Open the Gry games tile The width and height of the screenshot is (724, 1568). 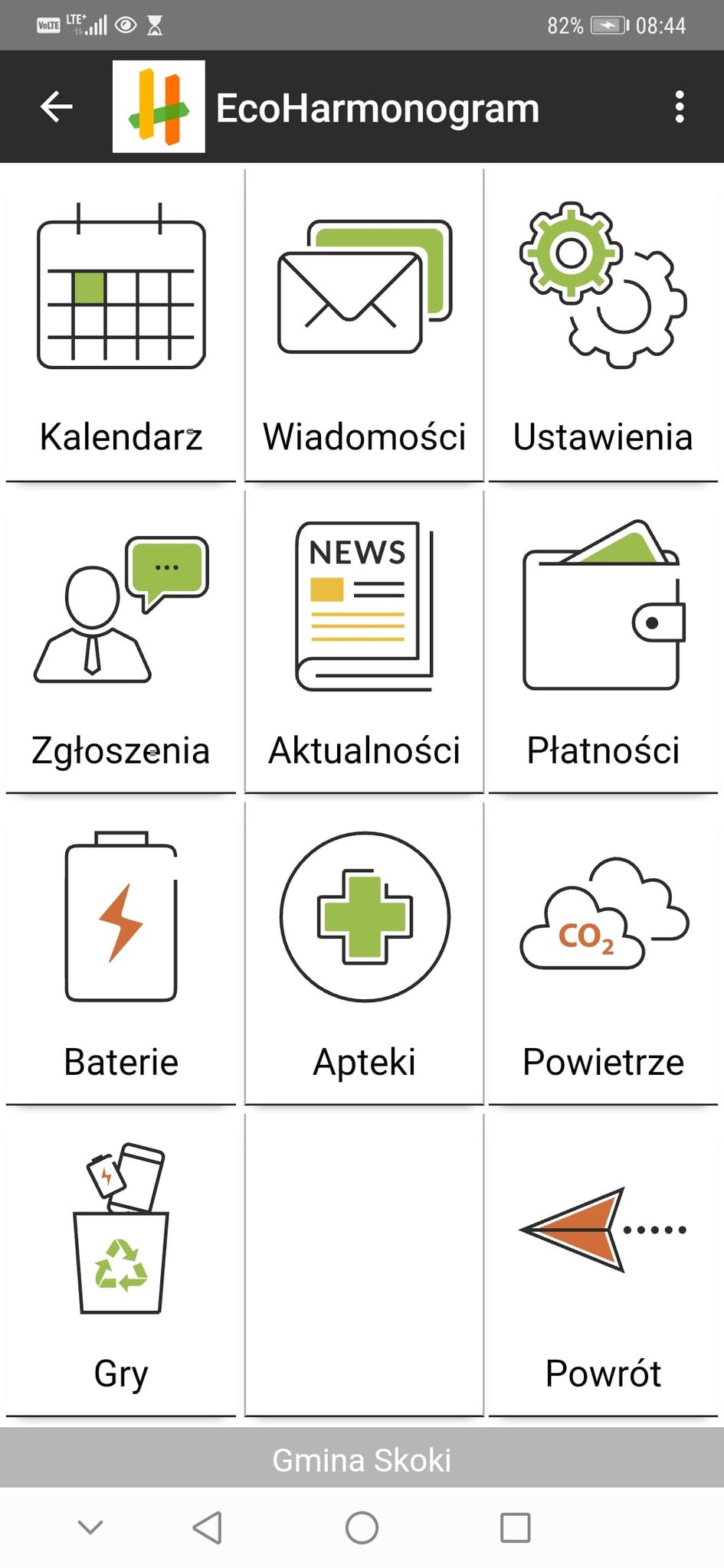[121, 1265]
